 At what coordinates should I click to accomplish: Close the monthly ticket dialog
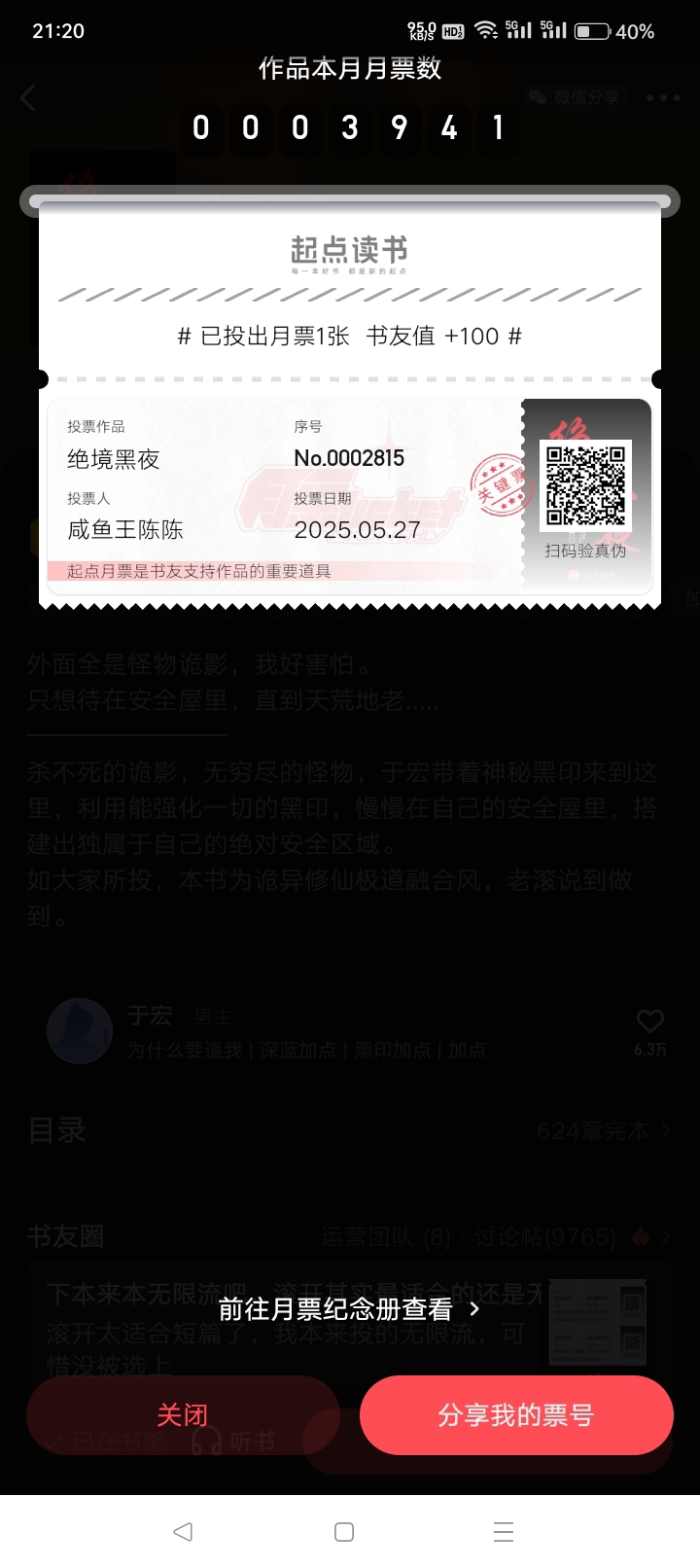(183, 1415)
